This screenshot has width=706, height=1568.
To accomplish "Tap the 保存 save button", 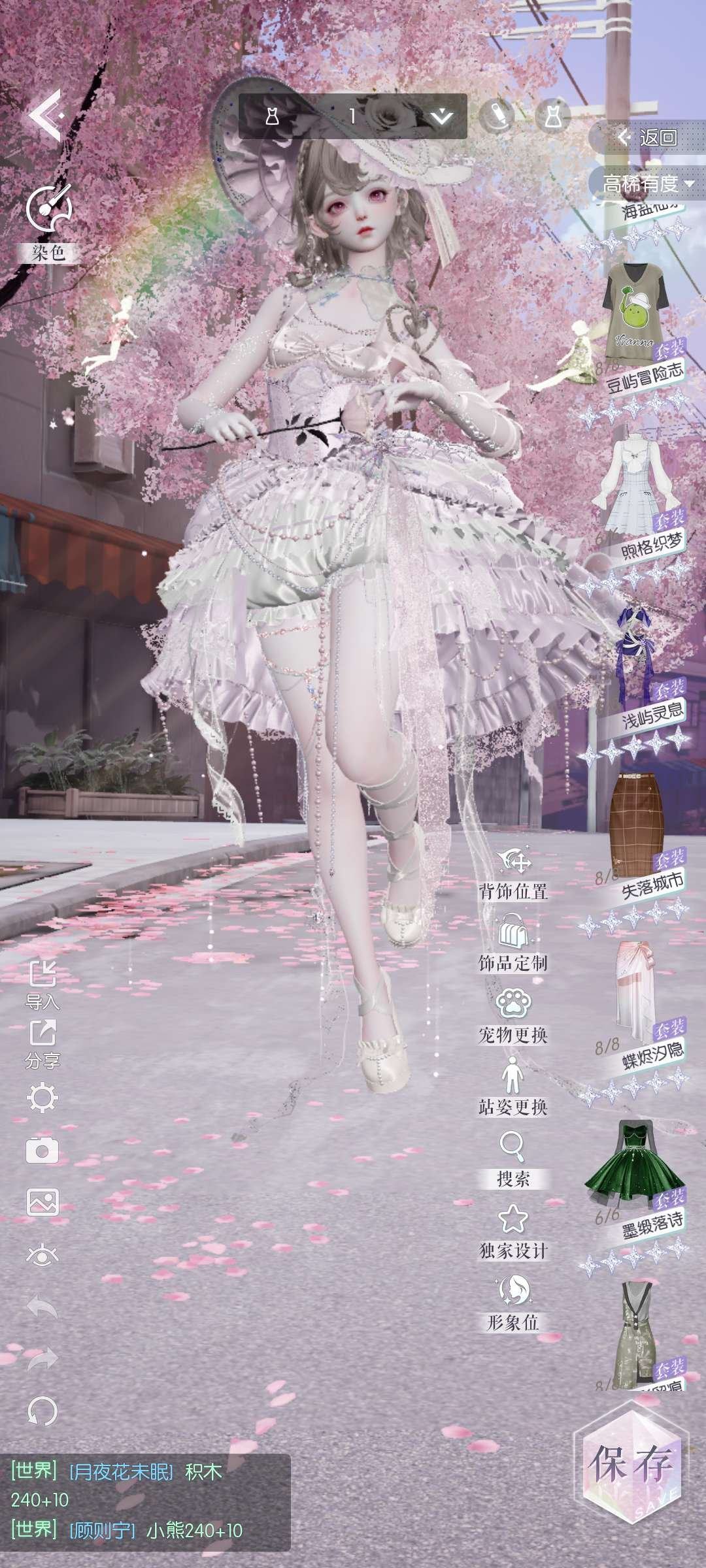I will 631,1464.
